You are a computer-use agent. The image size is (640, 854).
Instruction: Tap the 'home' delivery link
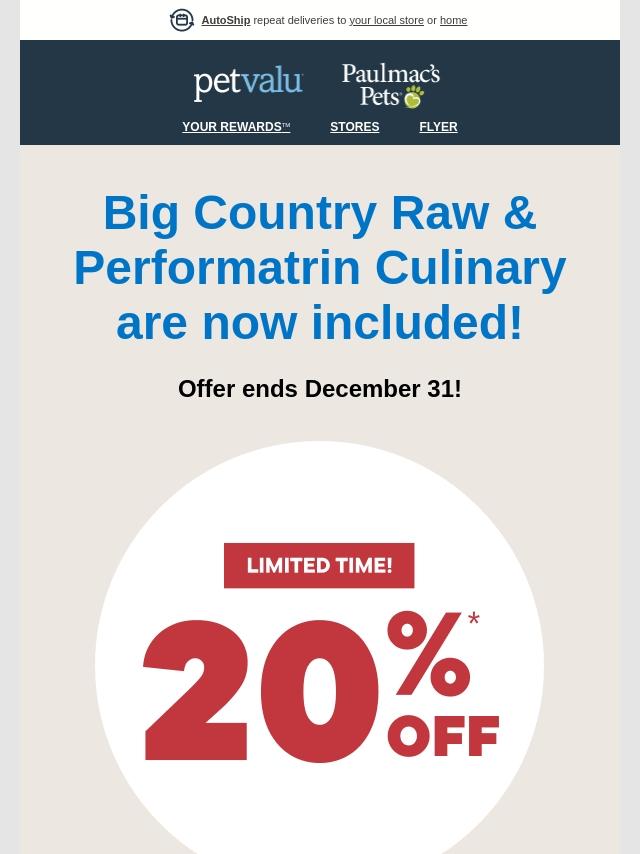coord(453,20)
